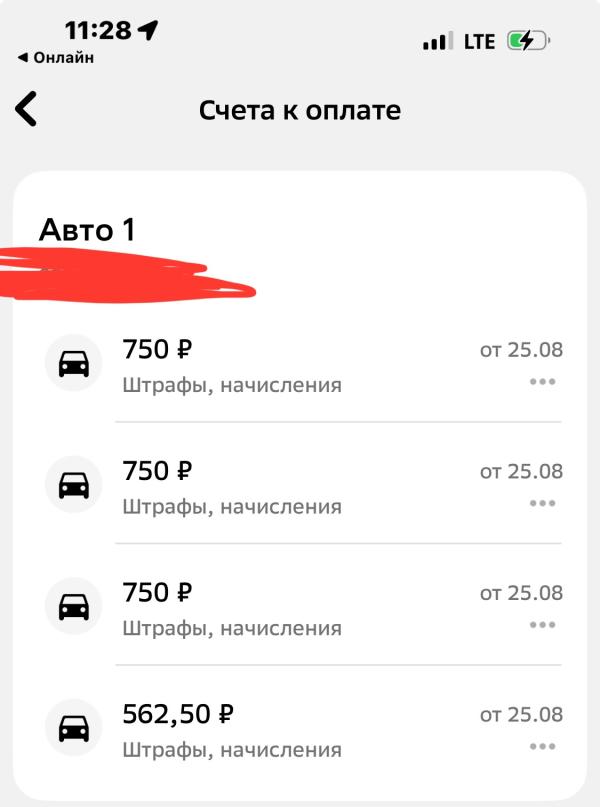
Task: Go back from Счета к оплате
Action: (27, 109)
